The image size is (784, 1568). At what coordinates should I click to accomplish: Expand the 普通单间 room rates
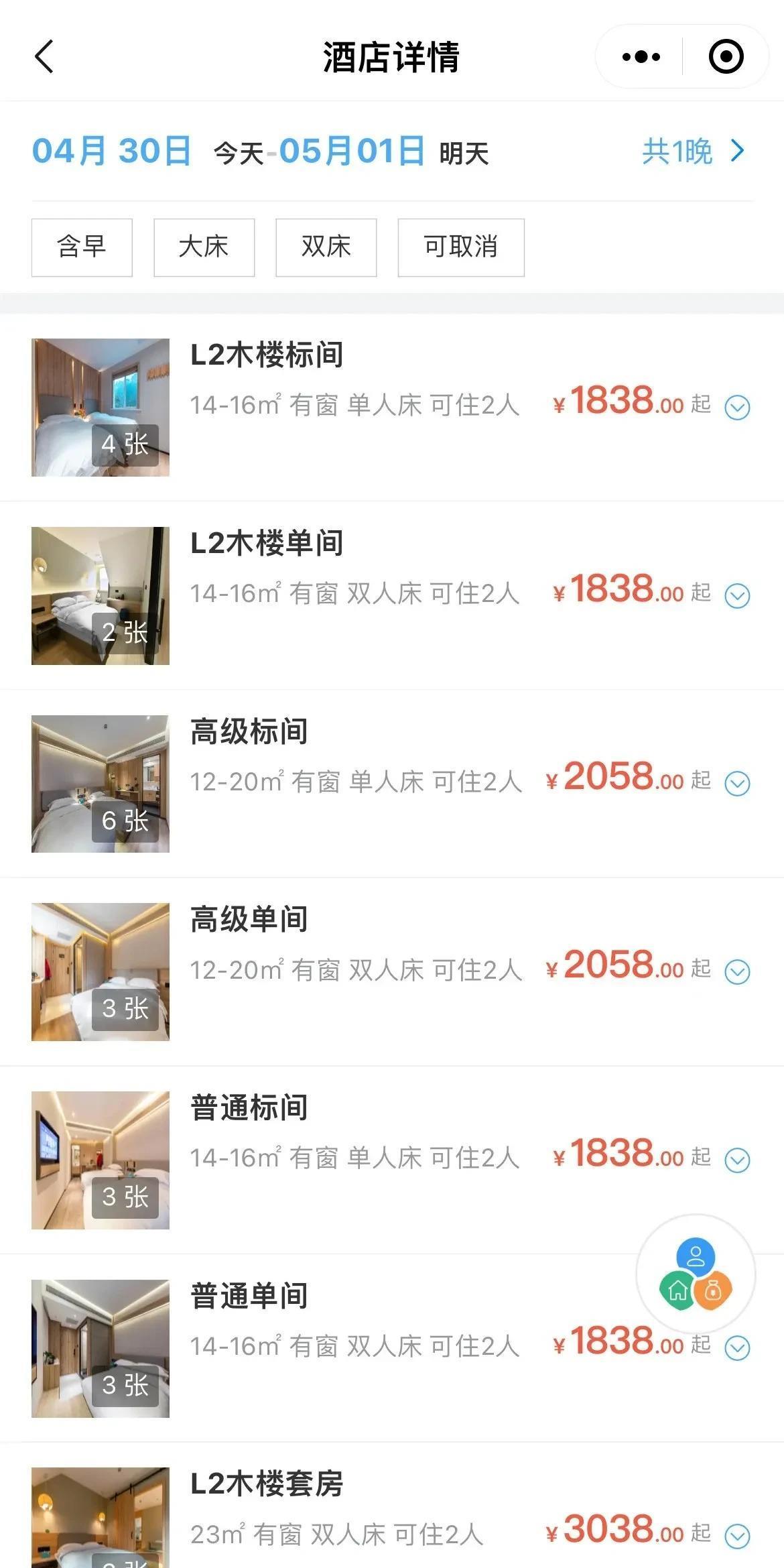tap(737, 1347)
